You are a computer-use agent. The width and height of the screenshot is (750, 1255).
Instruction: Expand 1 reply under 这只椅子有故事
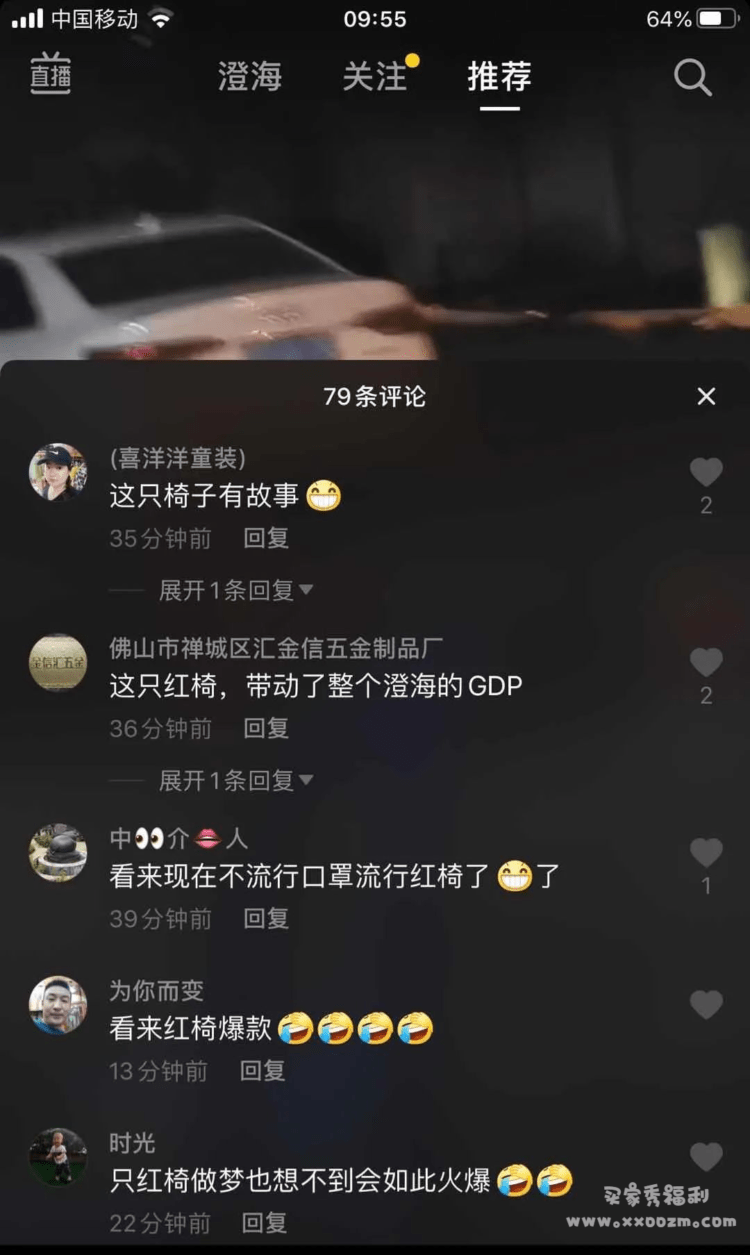pos(236,590)
